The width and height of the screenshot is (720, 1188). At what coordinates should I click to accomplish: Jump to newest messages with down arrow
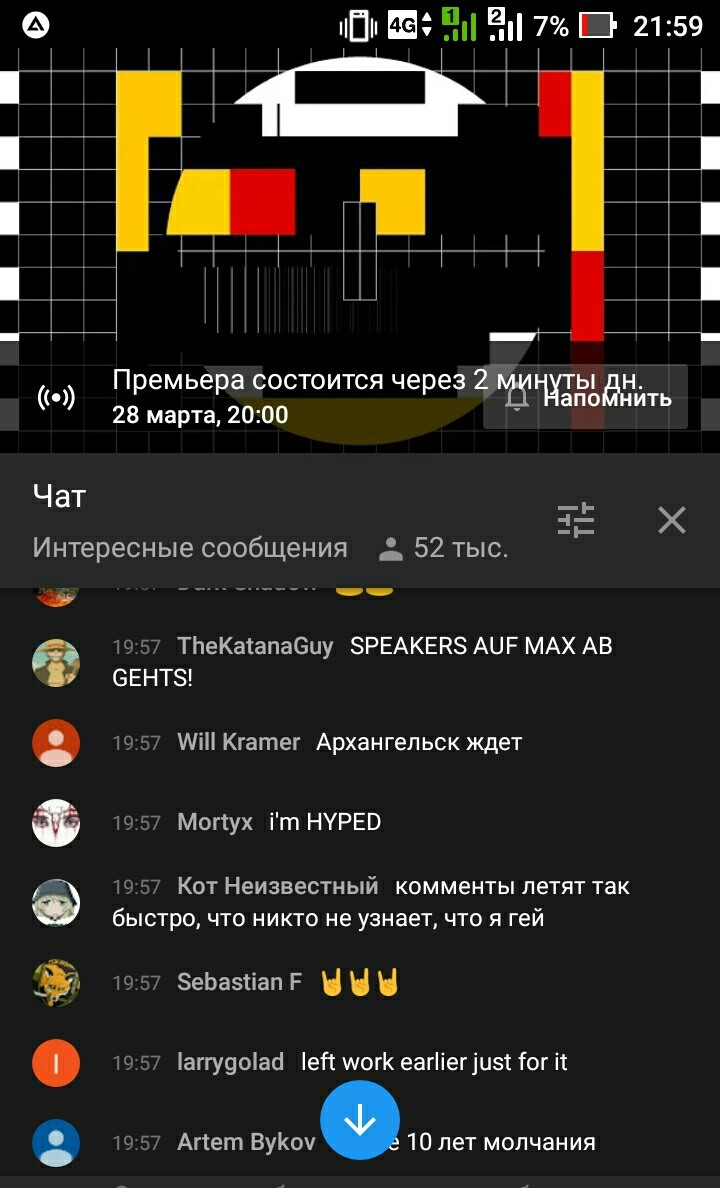coord(360,1120)
